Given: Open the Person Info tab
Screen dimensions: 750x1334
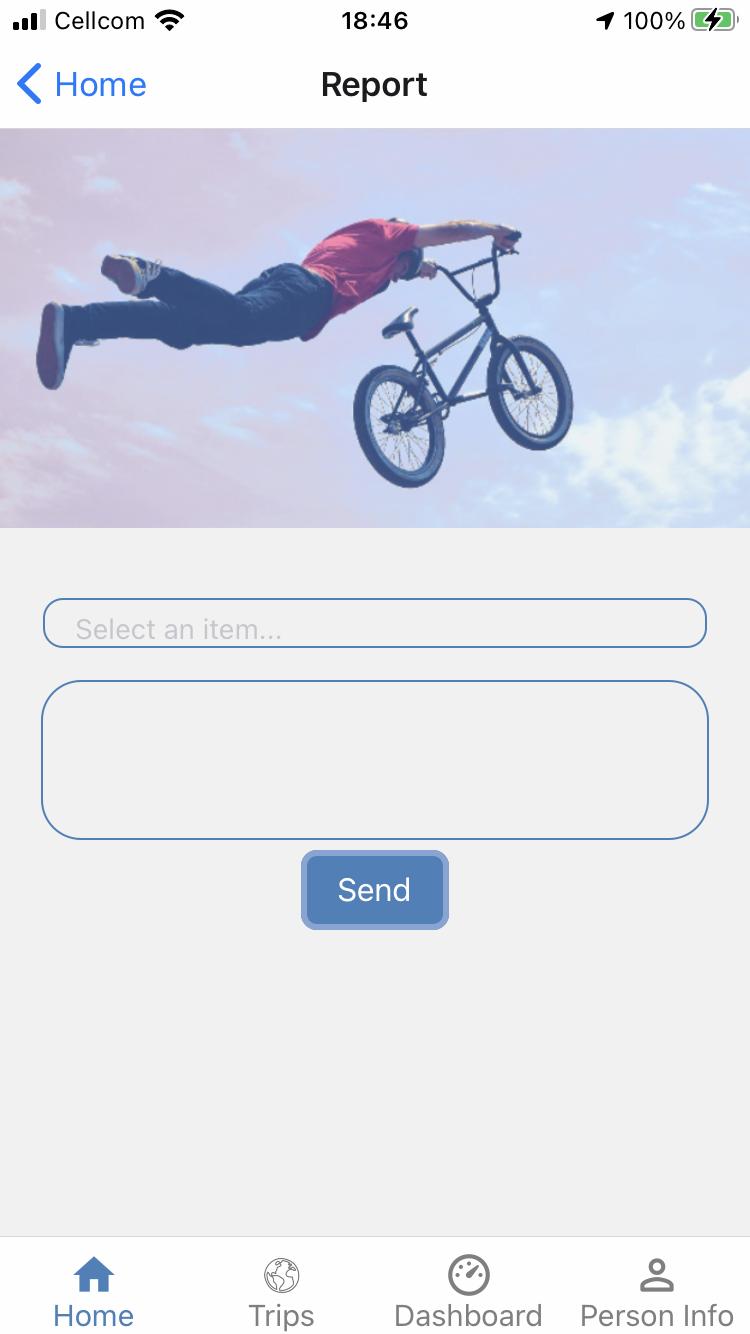Looking at the screenshot, I should coord(656,1292).
